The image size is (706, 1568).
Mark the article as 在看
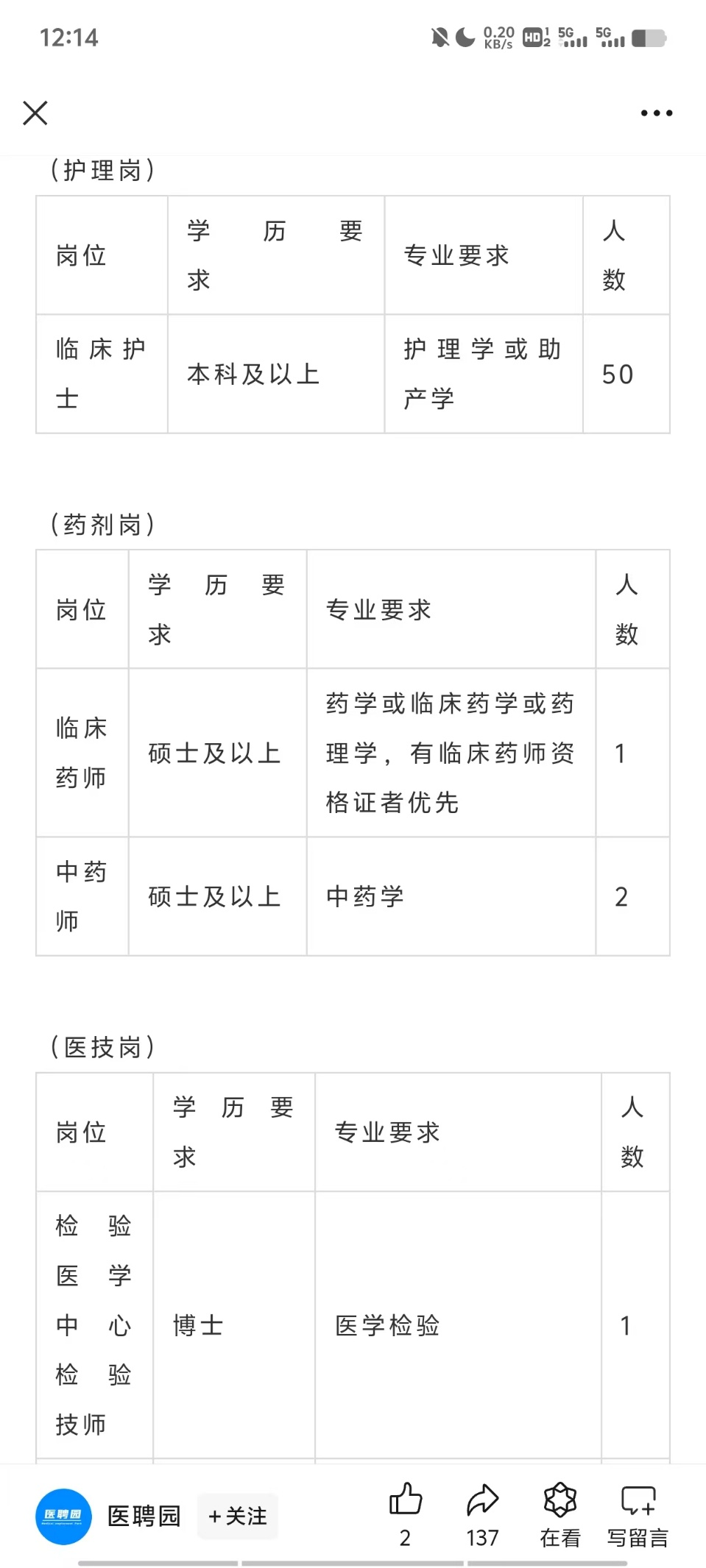[x=559, y=1515]
